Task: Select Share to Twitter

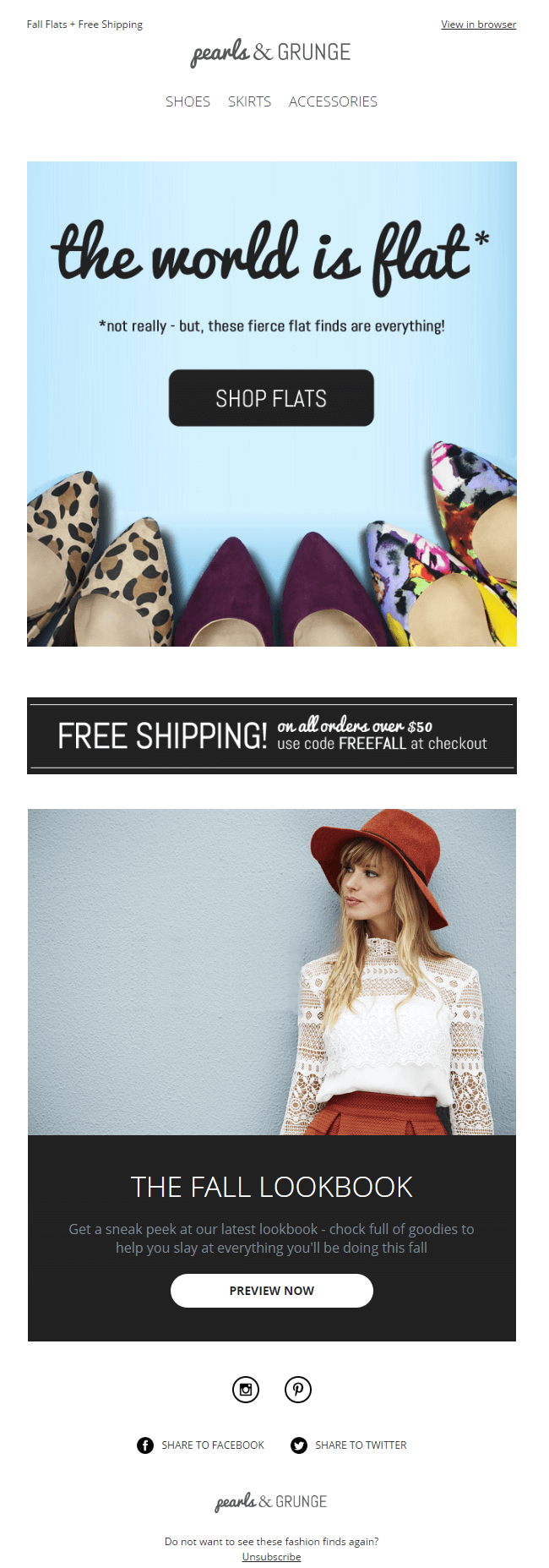Action: click(349, 1445)
